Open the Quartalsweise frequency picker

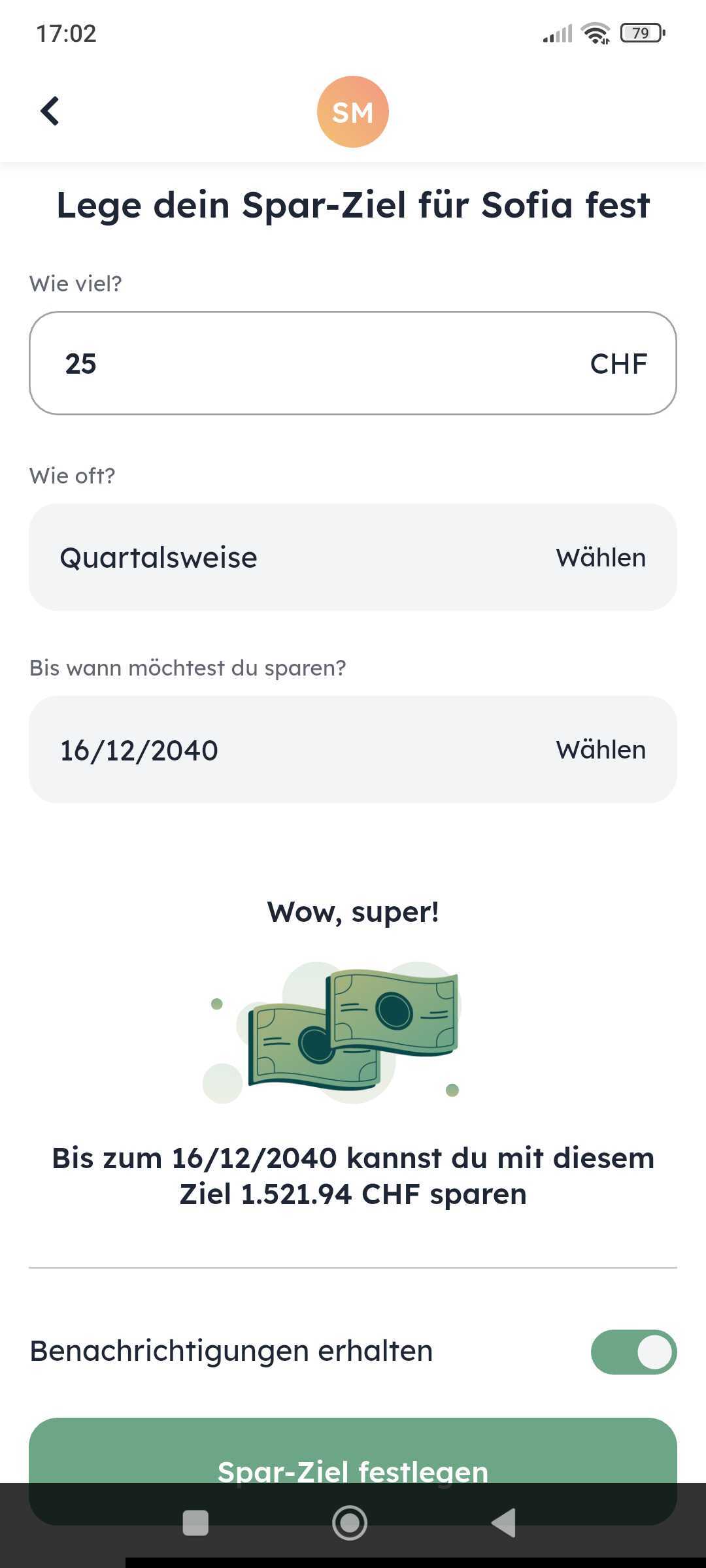(x=353, y=557)
